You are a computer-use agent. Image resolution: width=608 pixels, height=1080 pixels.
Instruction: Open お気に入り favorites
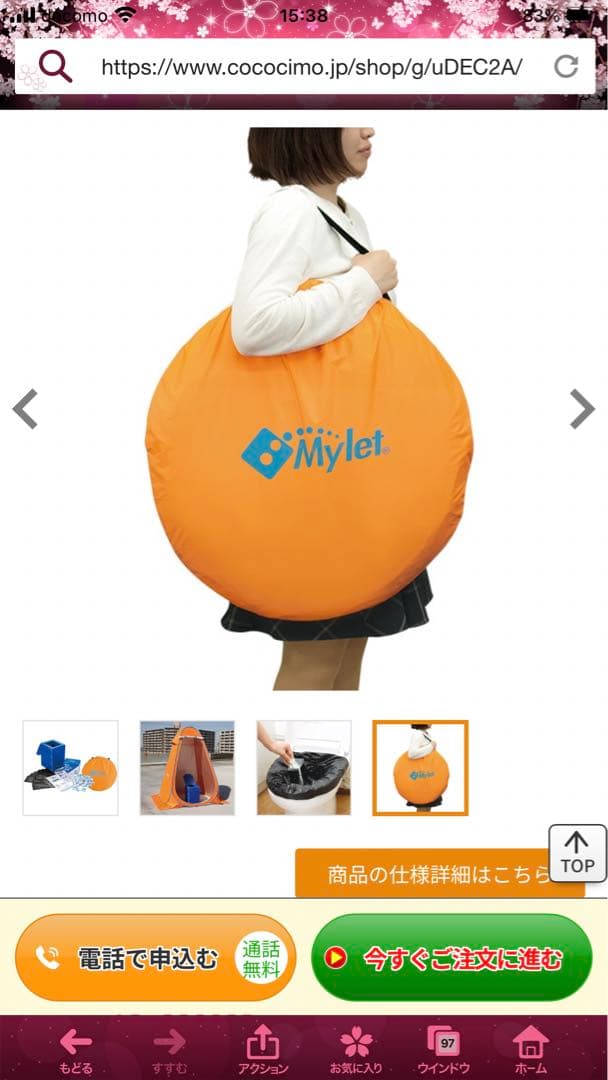[x=355, y=1050]
